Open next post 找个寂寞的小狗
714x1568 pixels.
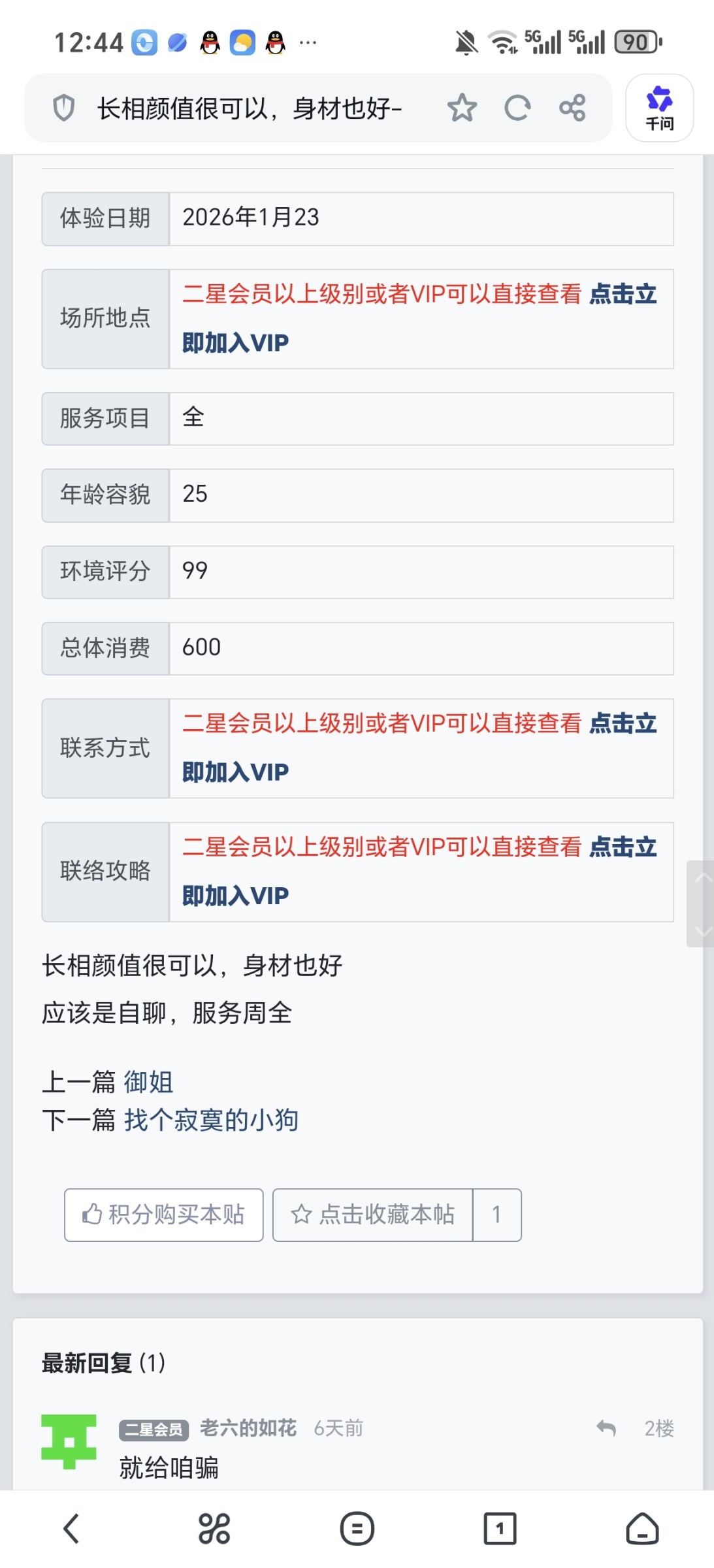point(211,1120)
